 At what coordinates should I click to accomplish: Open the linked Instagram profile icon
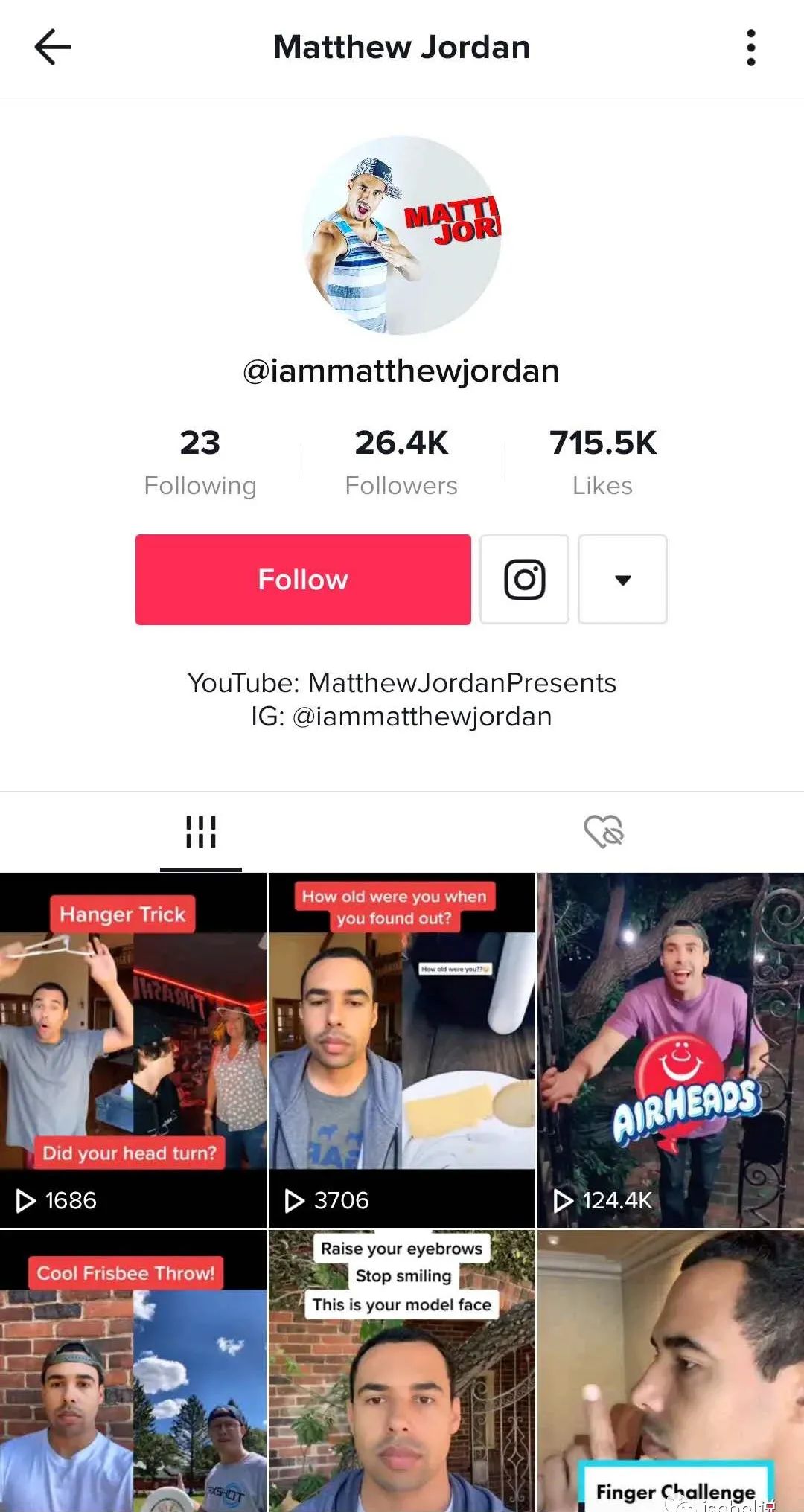point(524,579)
